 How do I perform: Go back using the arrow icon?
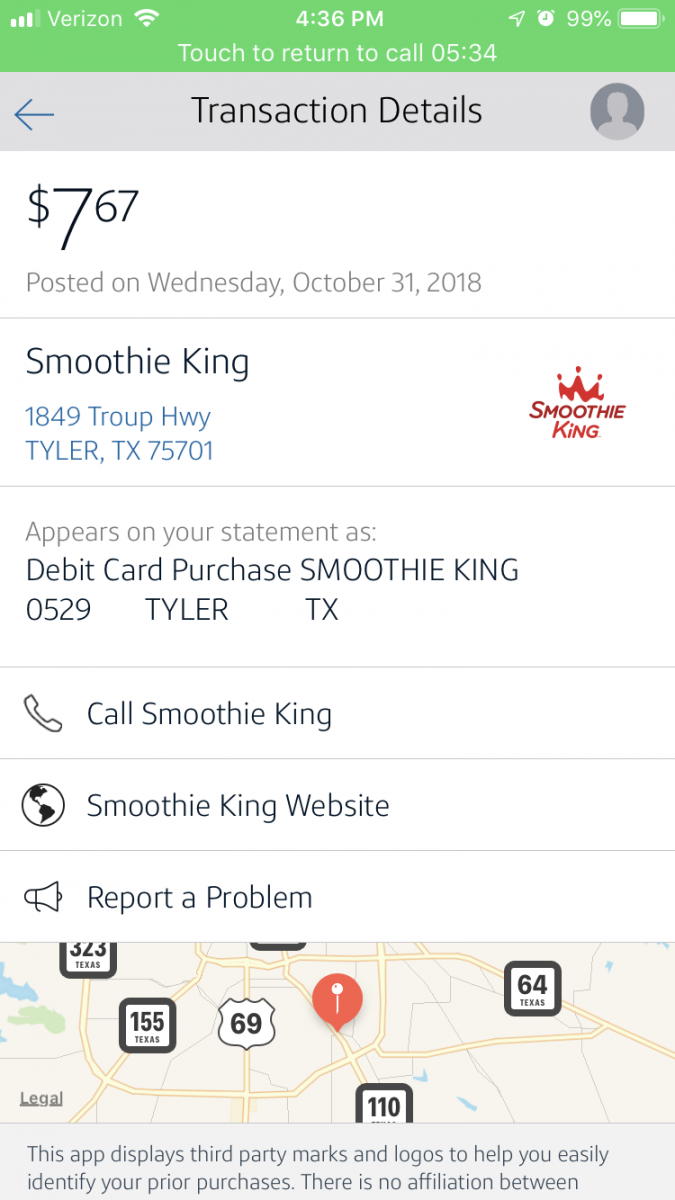(34, 113)
